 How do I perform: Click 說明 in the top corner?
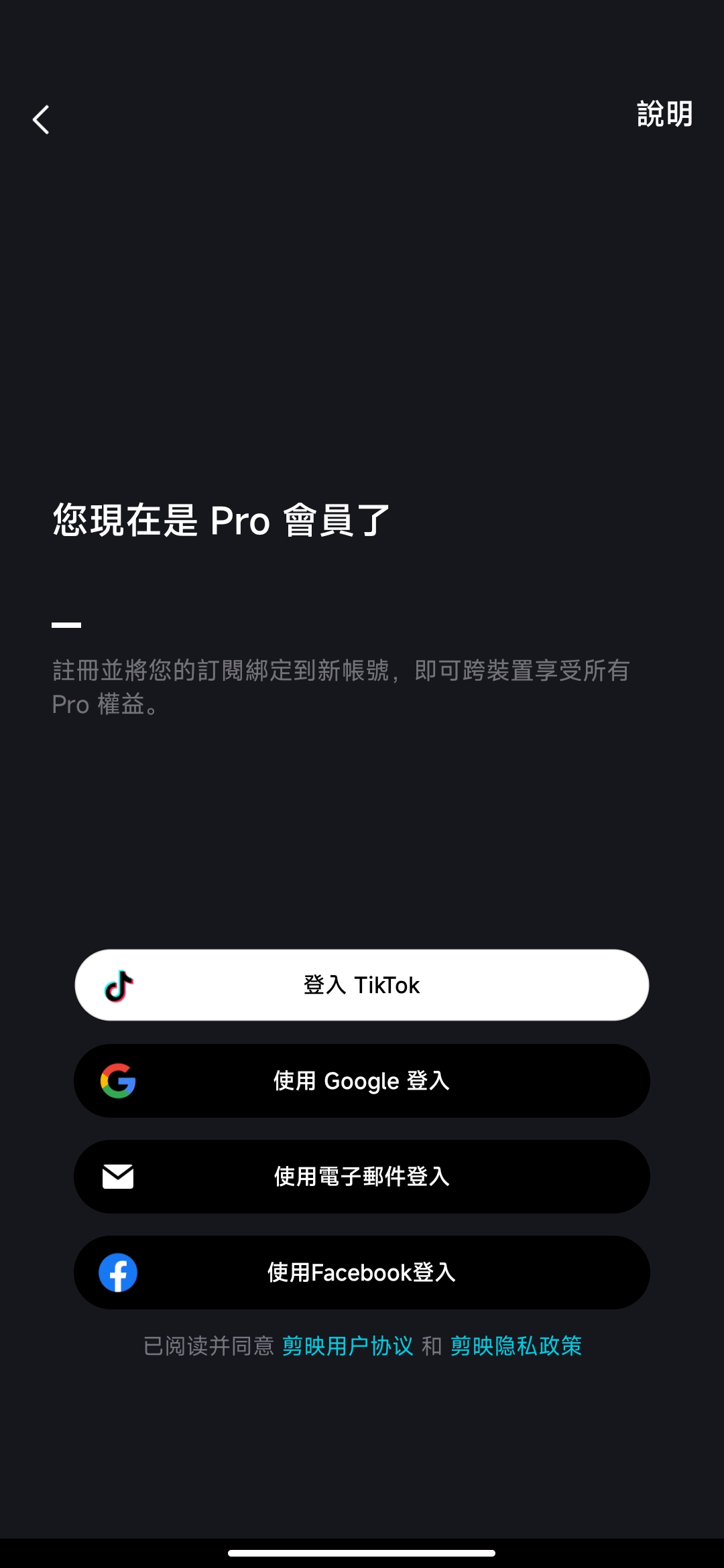[x=664, y=115]
